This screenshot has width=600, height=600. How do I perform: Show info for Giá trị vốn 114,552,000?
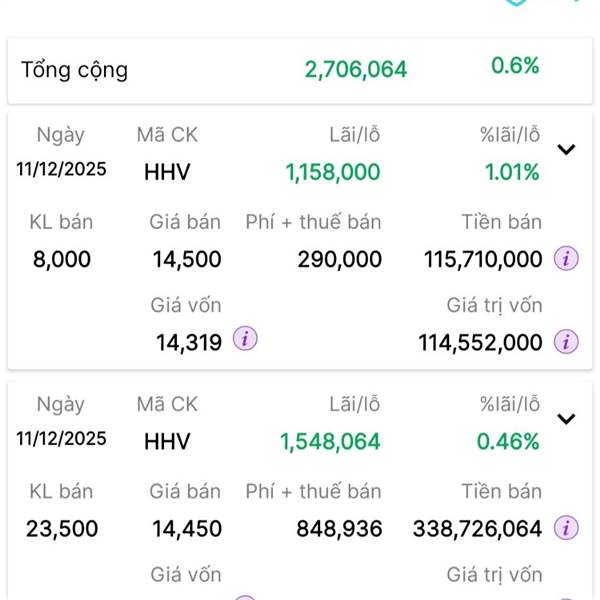(x=566, y=342)
